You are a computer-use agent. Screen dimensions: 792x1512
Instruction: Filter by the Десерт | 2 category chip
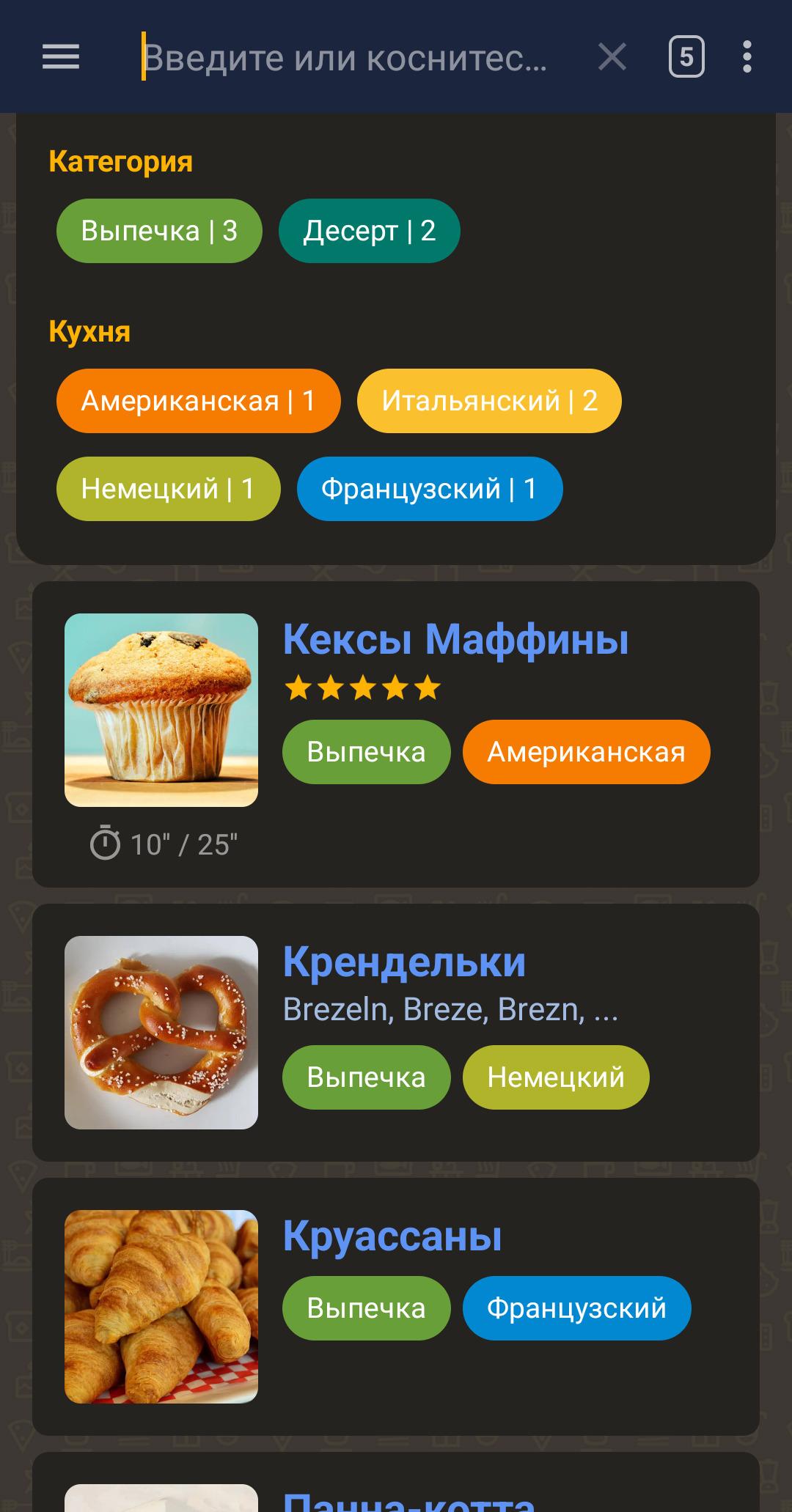369,231
